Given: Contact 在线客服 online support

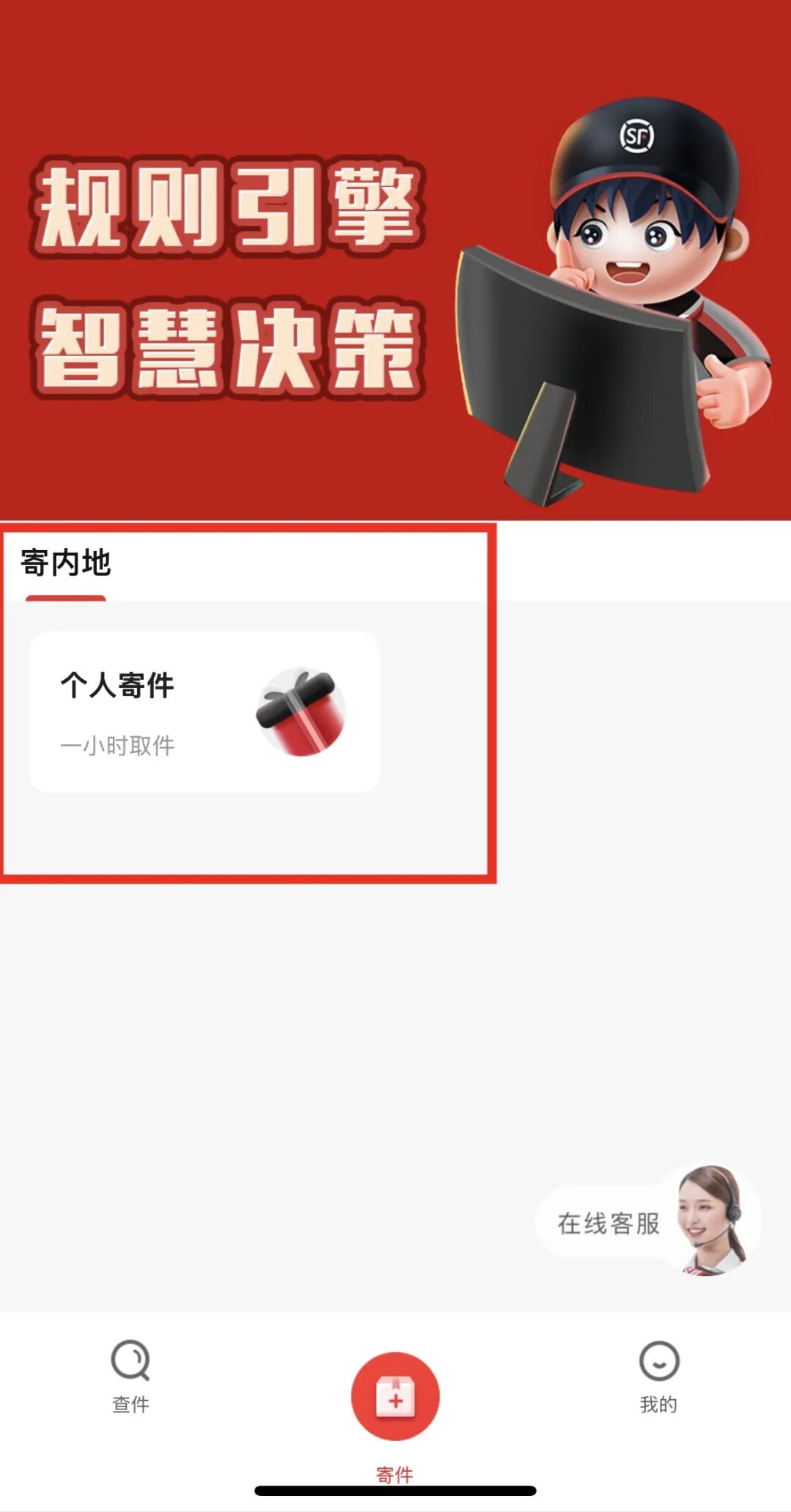Looking at the screenshot, I should [x=648, y=1222].
